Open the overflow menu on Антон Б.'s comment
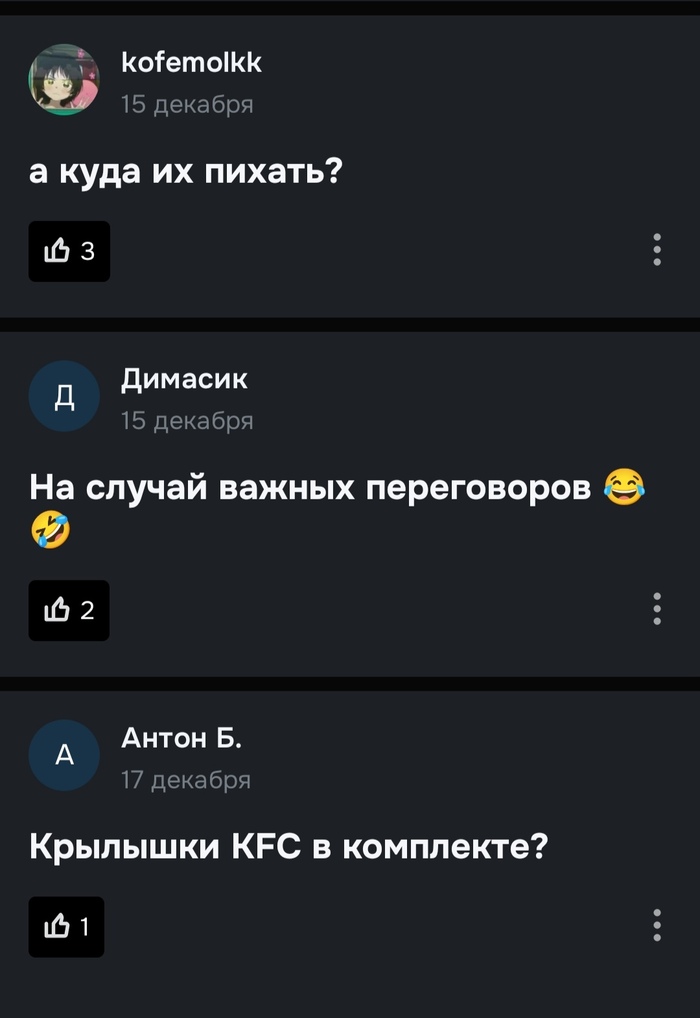Screen dimensions: 700x1018 point(657,925)
